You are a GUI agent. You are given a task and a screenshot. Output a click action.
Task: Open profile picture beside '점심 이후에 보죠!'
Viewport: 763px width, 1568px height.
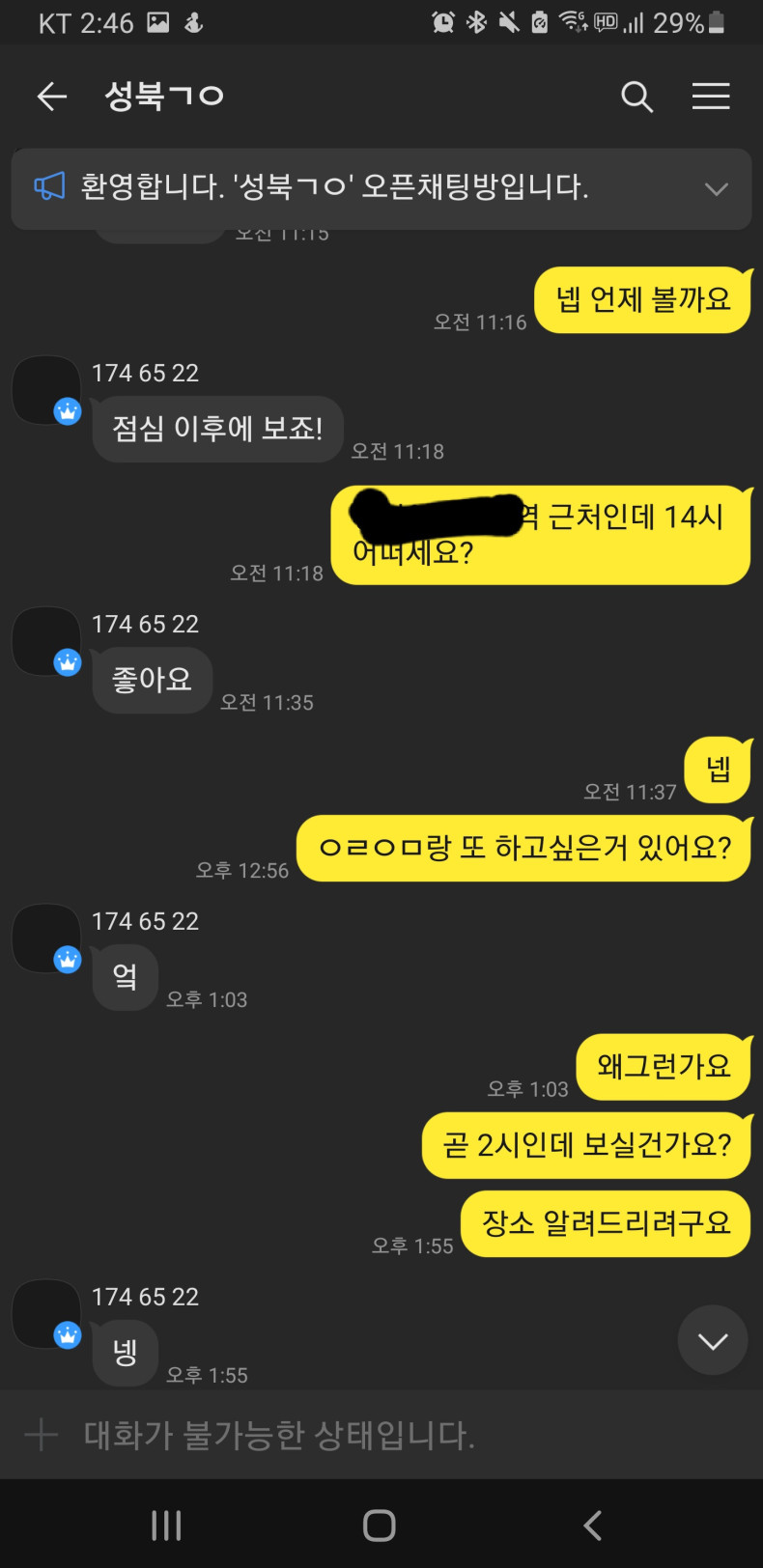(x=45, y=390)
